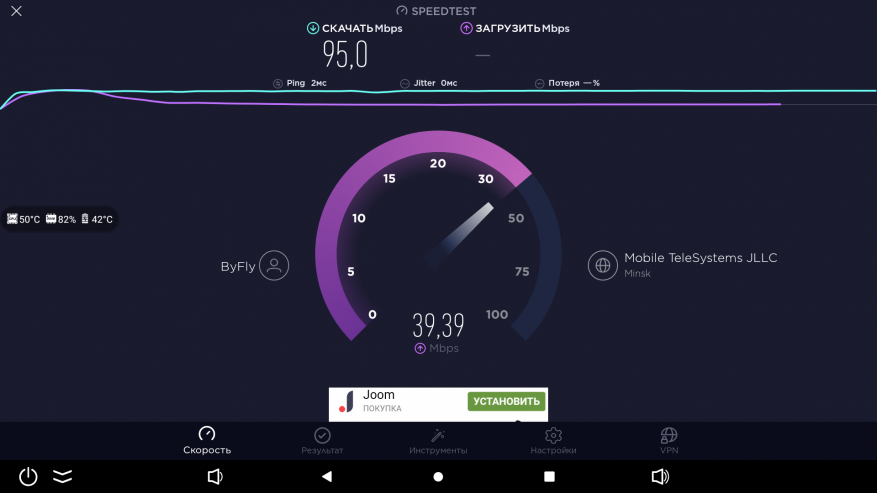Raise volume with right speaker icon
Screen dimensions: 877x493
click(x=660, y=477)
